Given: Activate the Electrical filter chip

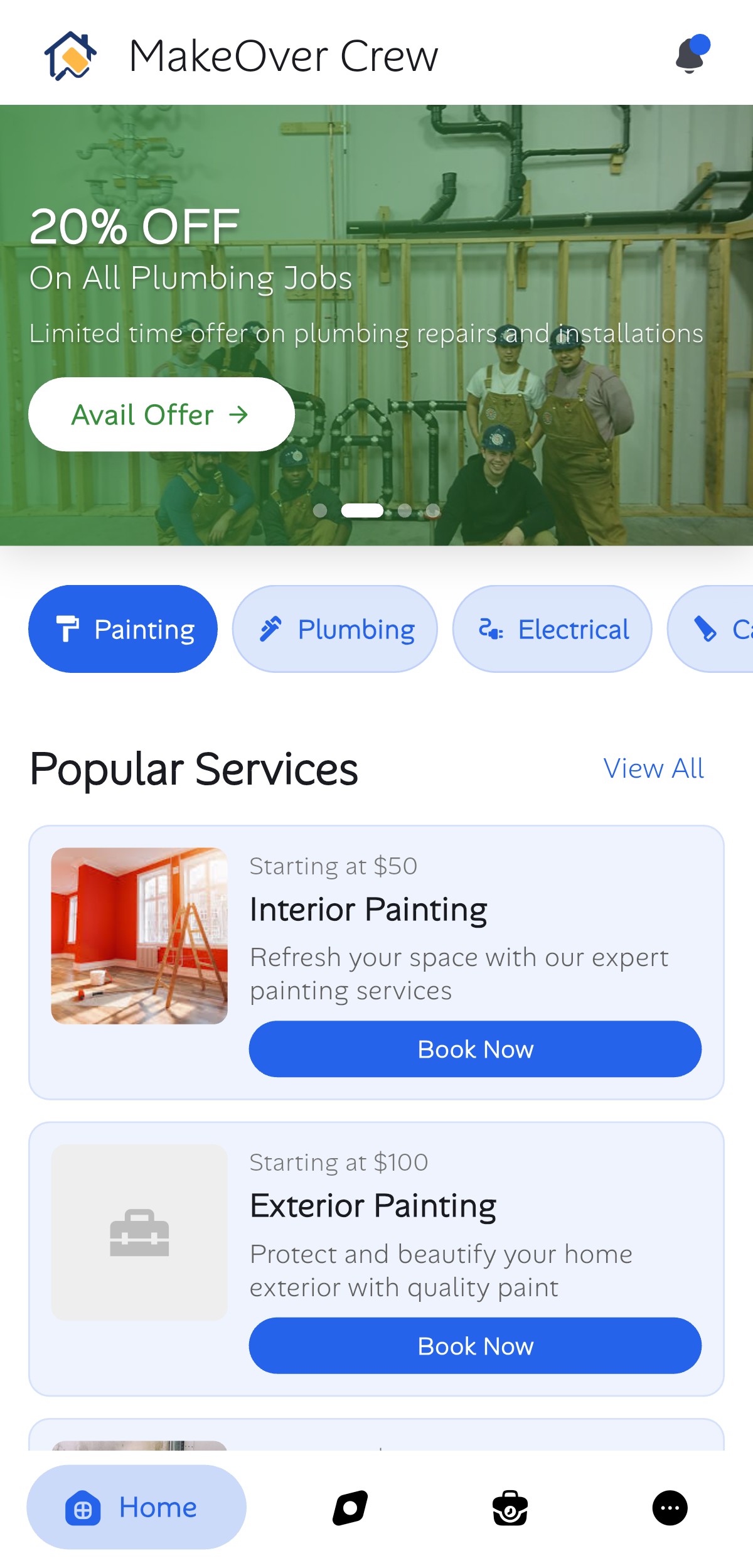Looking at the screenshot, I should click(x=552, y=628).
